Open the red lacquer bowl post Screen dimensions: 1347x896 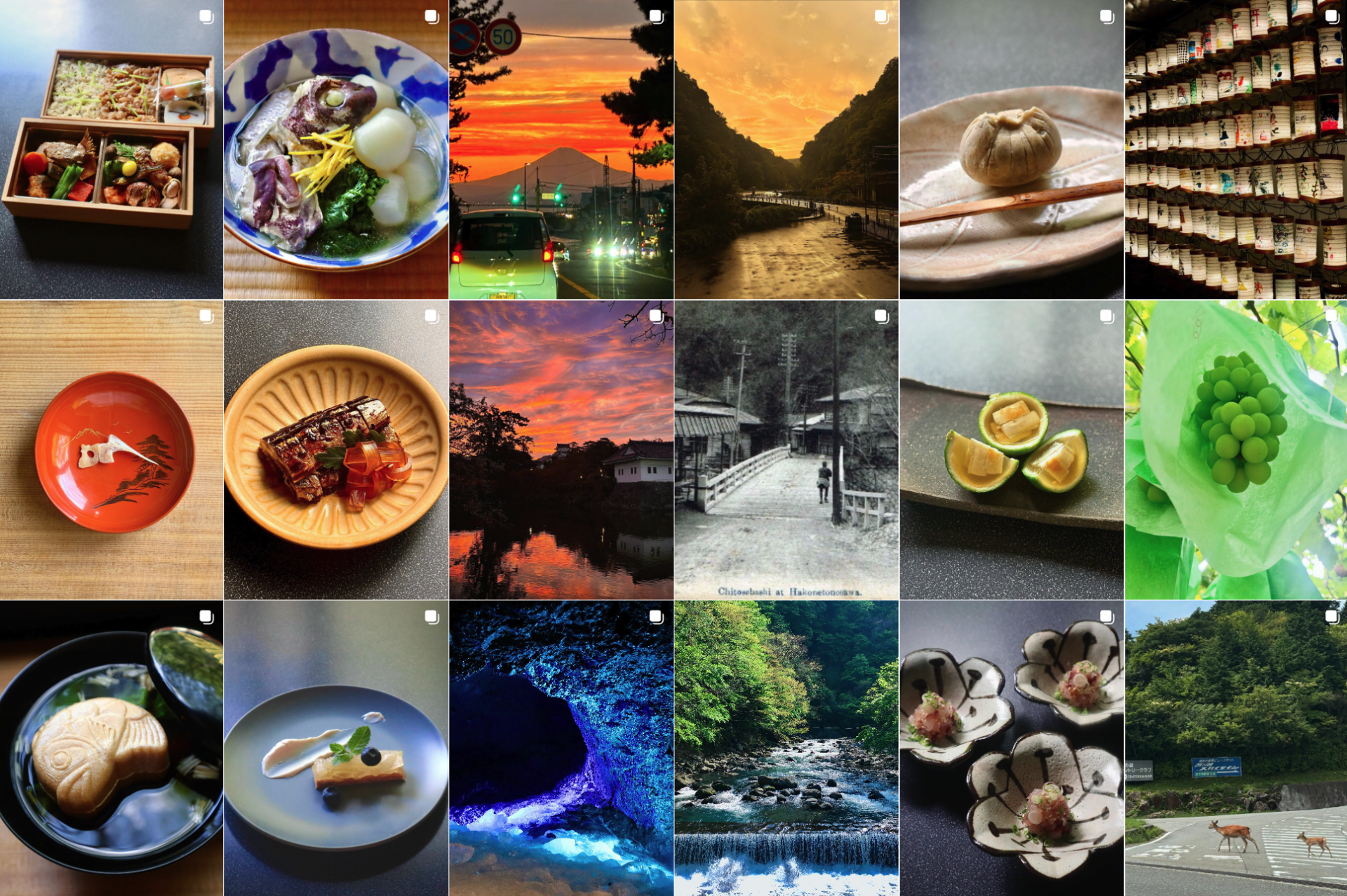pos(111,450)
